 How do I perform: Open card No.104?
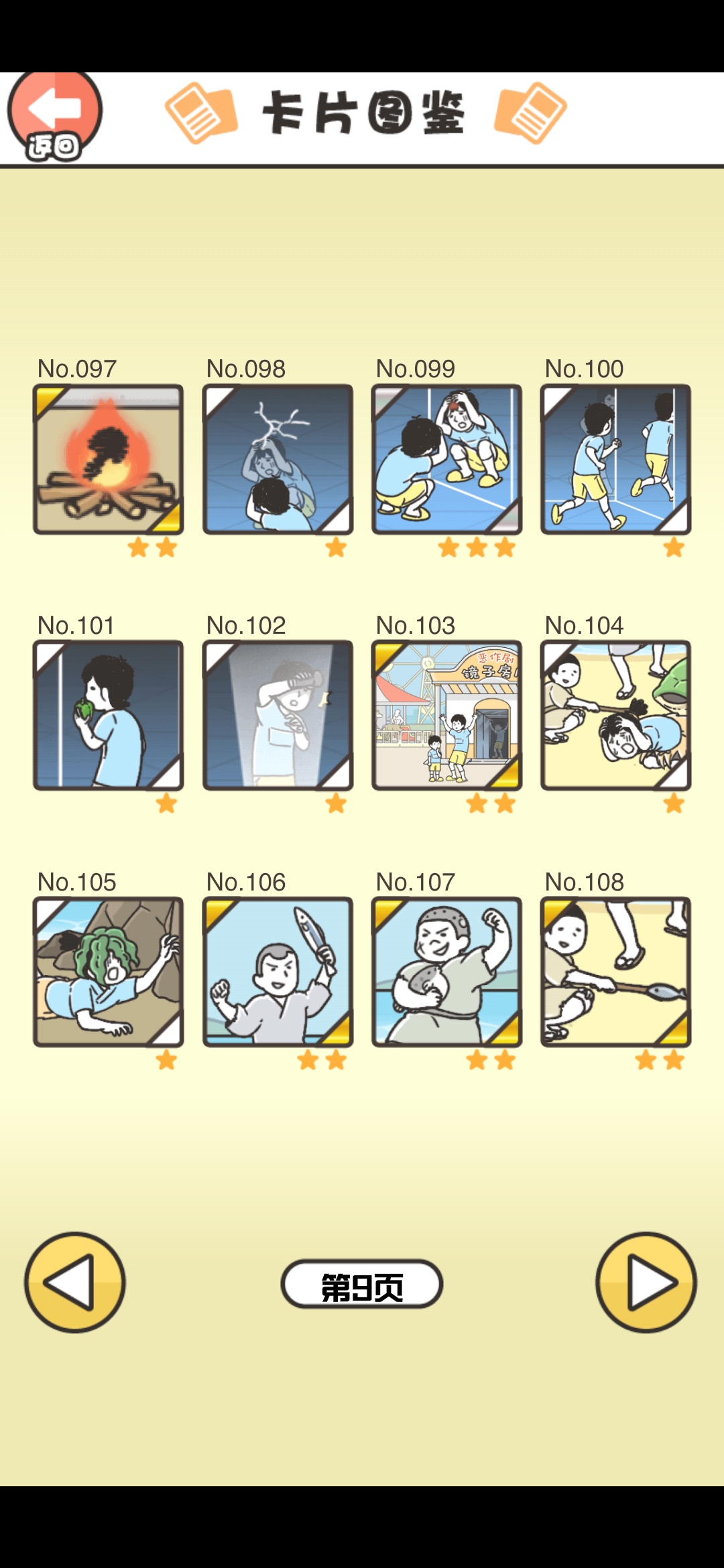[615, 715]
